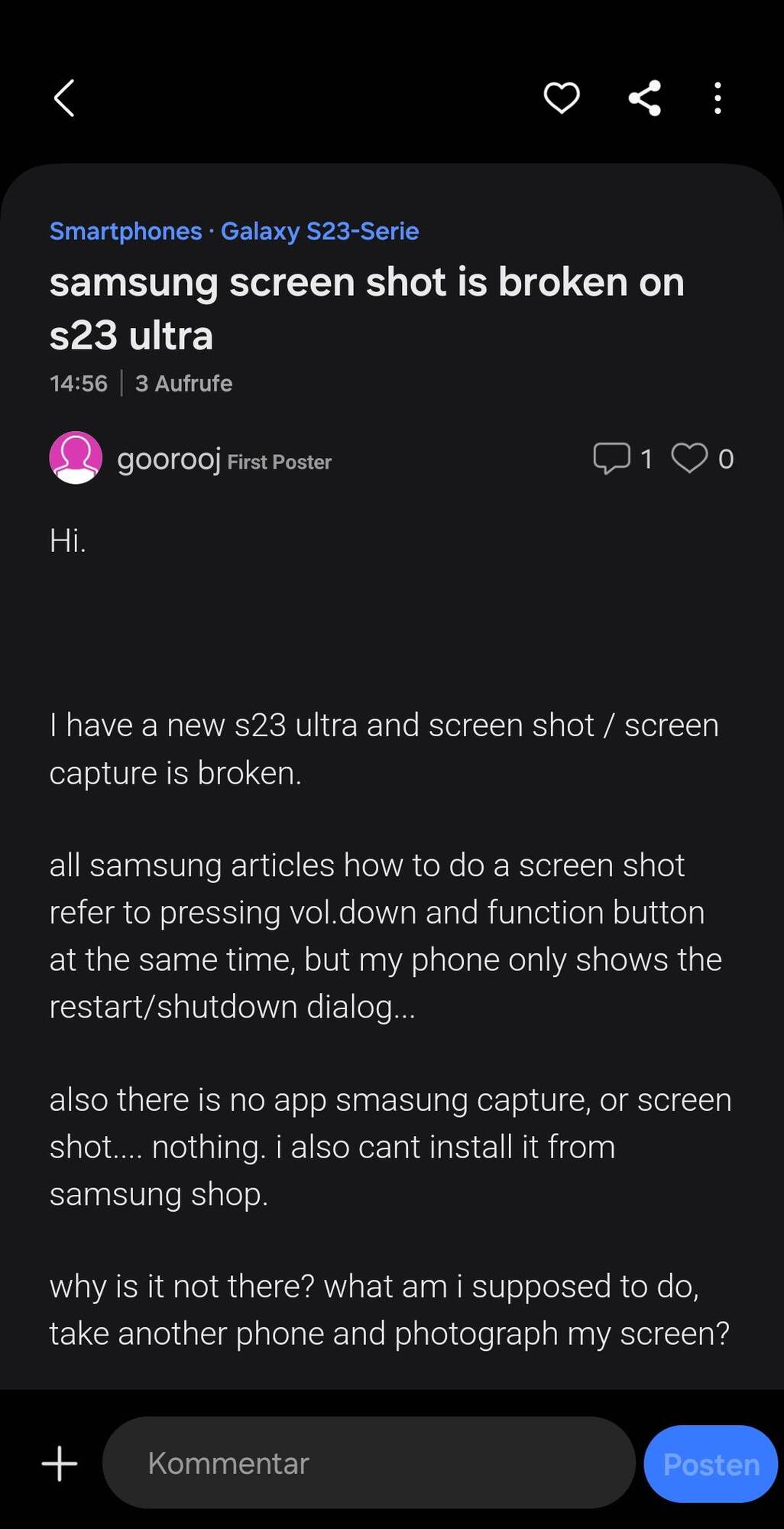Viewport: 784px width, 1529px height.
Task: Go back using the top-left arrow
Action: point(64,99)
